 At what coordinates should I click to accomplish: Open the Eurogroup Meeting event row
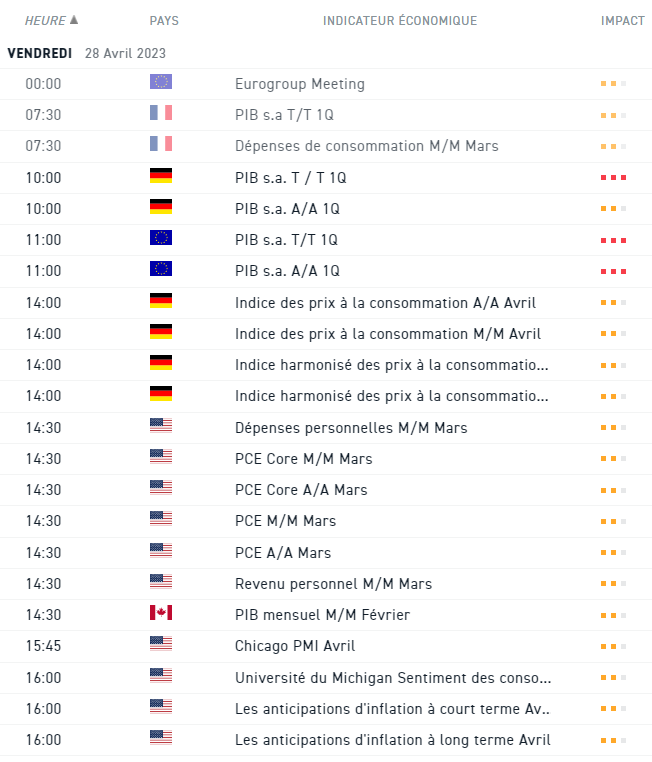click(299, 84)
